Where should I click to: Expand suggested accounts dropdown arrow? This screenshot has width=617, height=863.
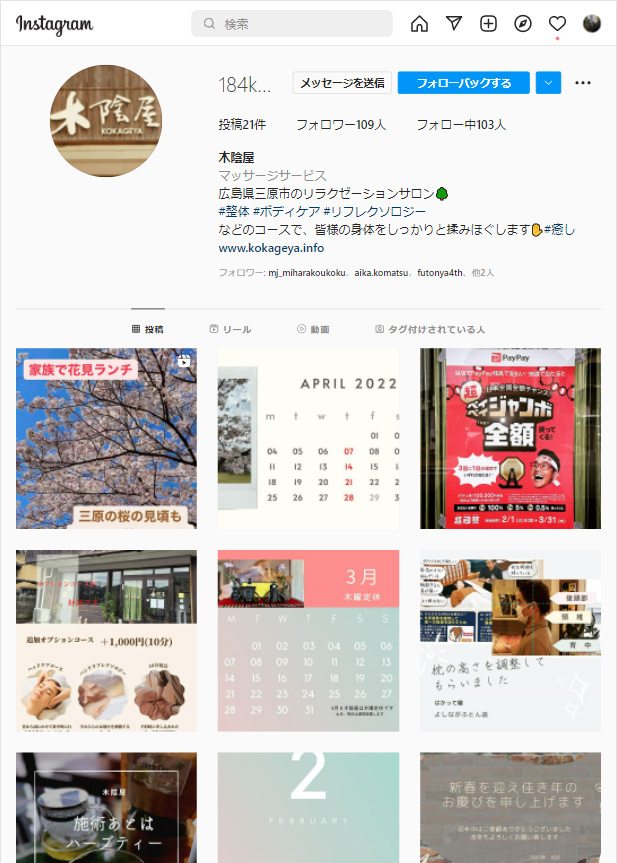[548, 83]
